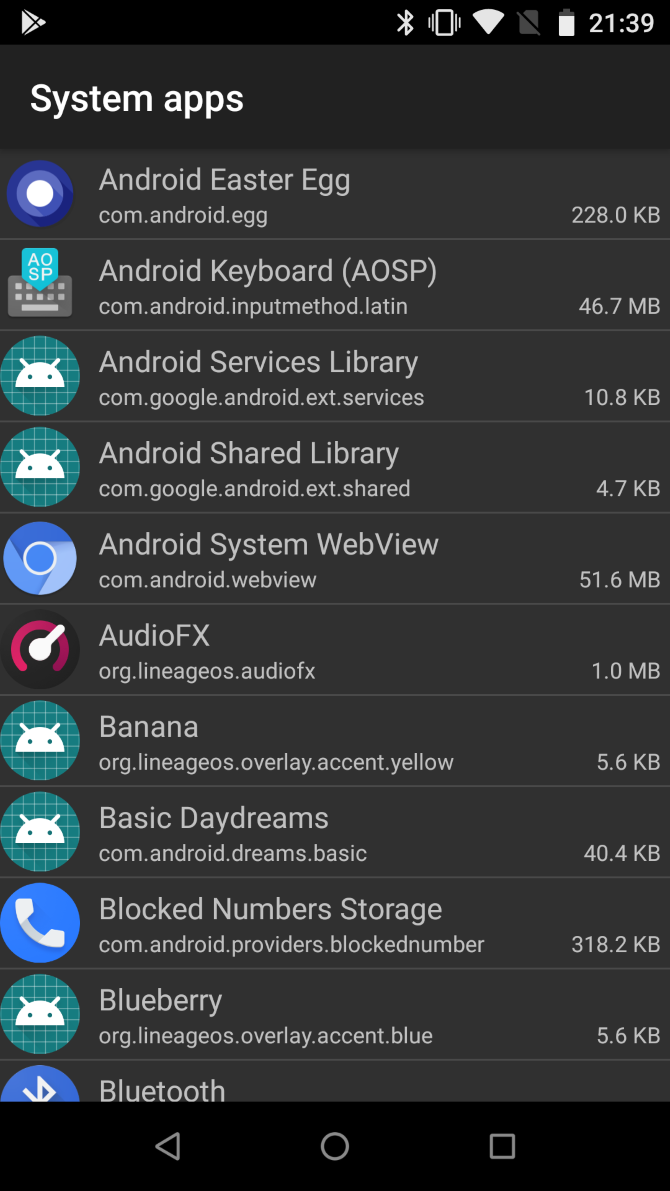Viewport: 670px width, 1191px height.
Task: Return to the home screen
Action: pyautogui.click(x=335, y=1146)
